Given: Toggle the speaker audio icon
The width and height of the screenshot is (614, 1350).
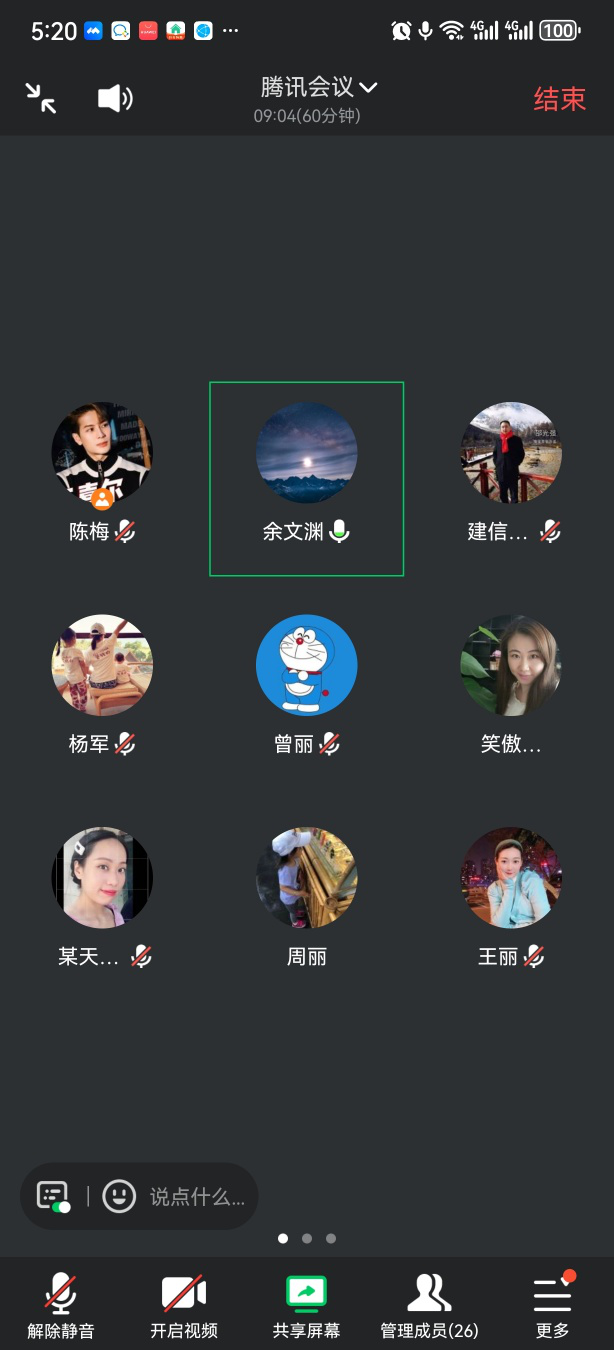Looking at the screenshot, I should tap(114, 98).
